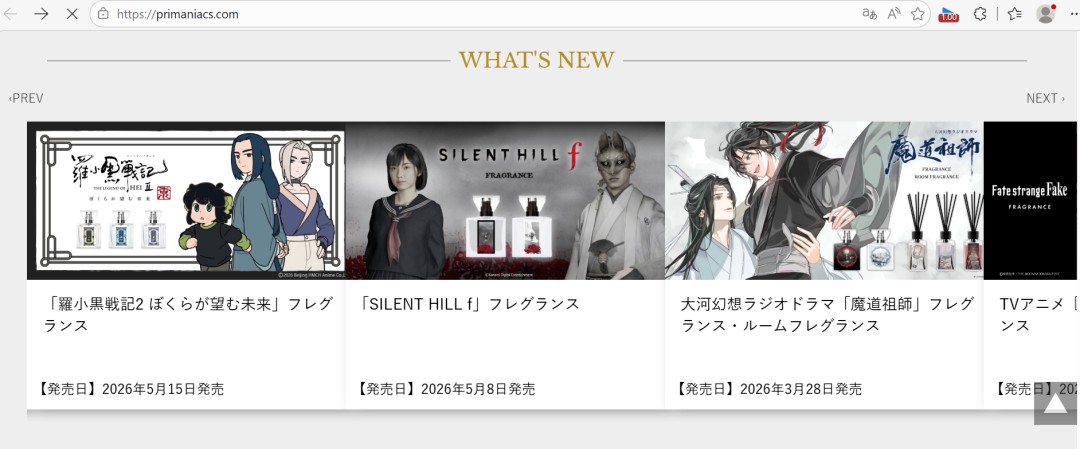Advance the carousel with NEXT
The height and width of the screenshot is (449, 1080).
(x=1045, y=98)
